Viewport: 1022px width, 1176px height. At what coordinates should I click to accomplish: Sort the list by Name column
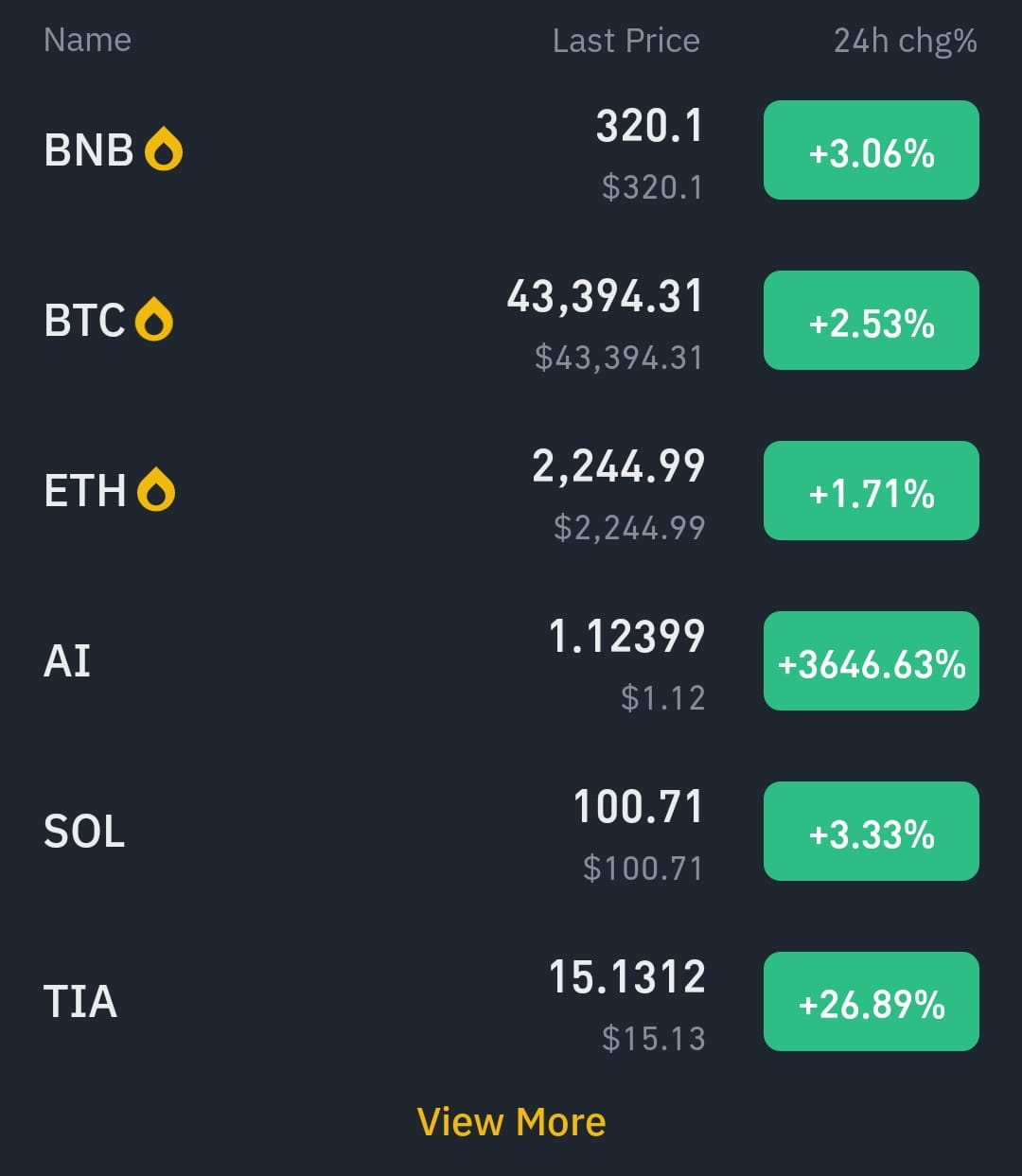point(87,40)
